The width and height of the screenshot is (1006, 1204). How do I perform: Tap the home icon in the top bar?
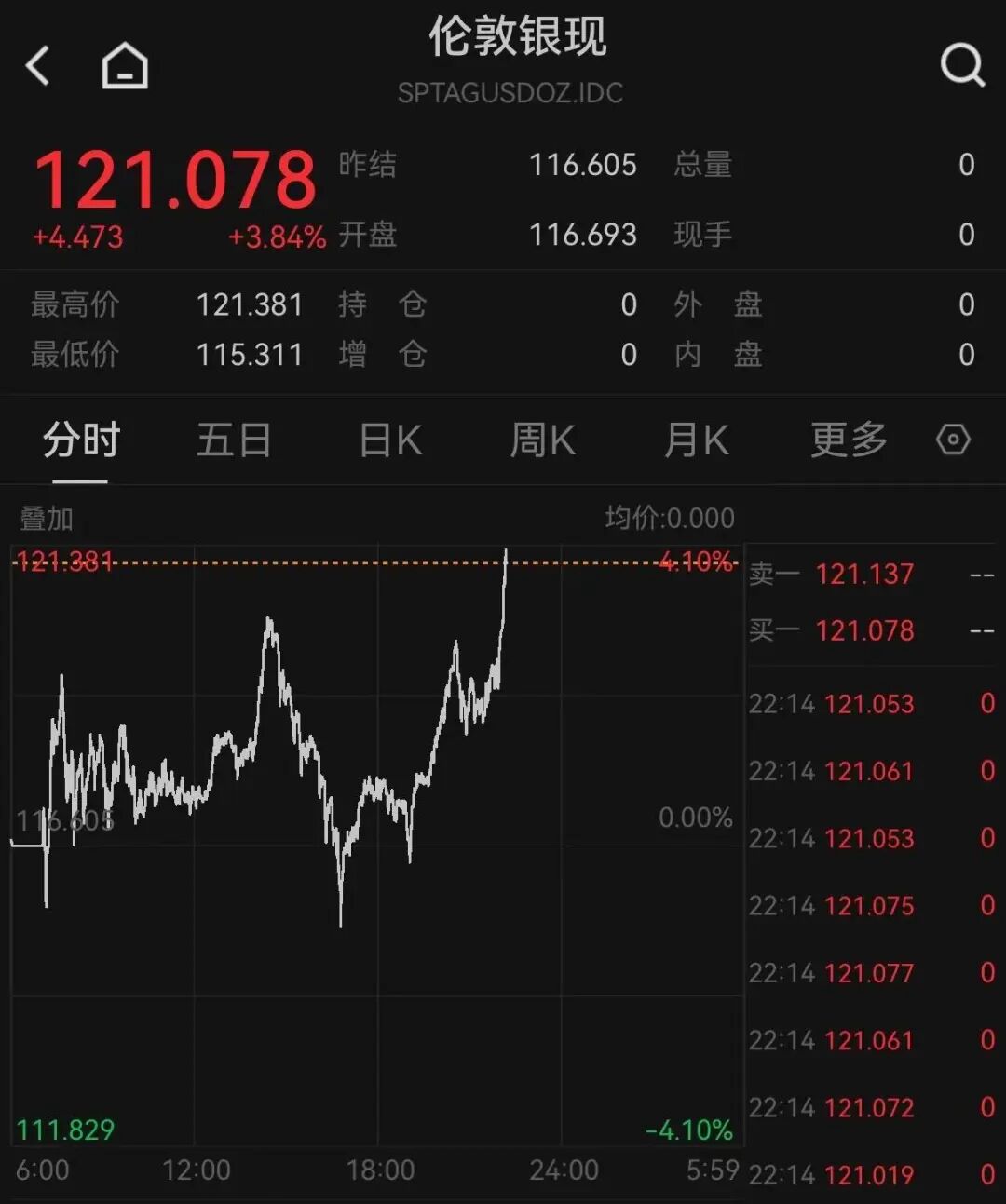[122, 65]
